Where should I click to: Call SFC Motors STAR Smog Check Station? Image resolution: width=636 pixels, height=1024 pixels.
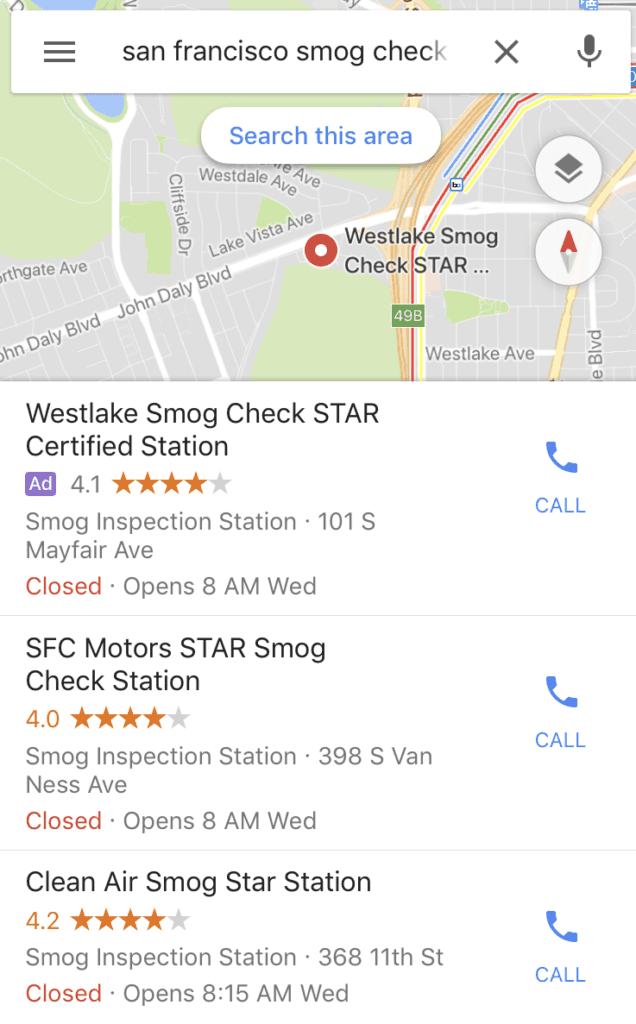coord(560,711)
